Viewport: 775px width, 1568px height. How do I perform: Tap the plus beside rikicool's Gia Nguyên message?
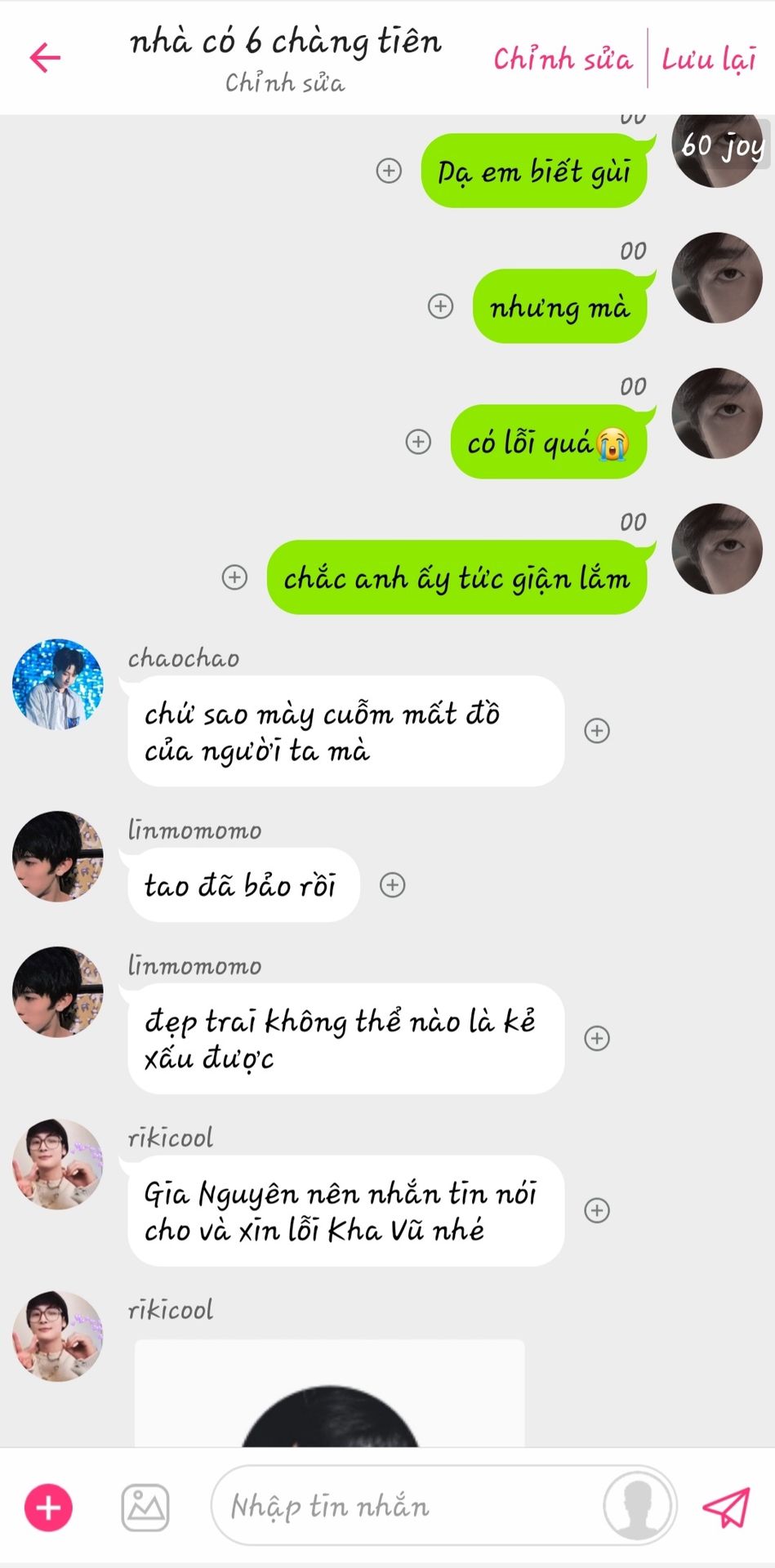point(597,1210)
